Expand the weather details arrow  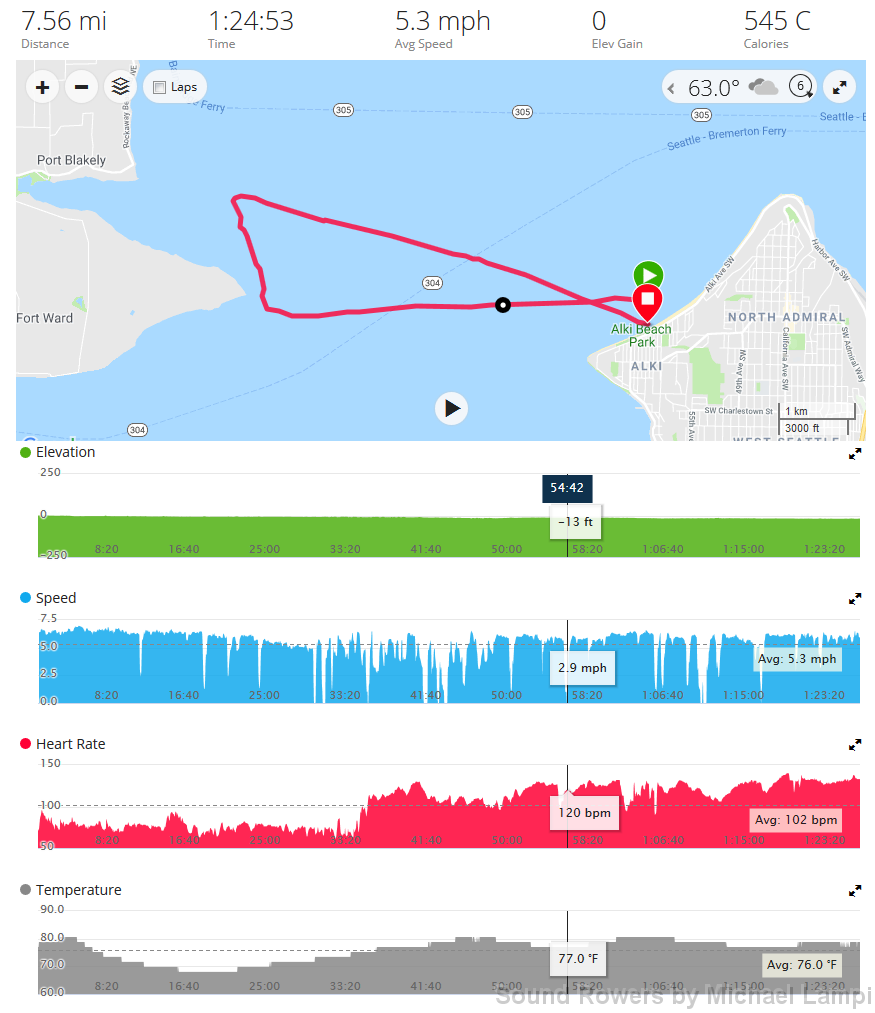coord(671,88)
